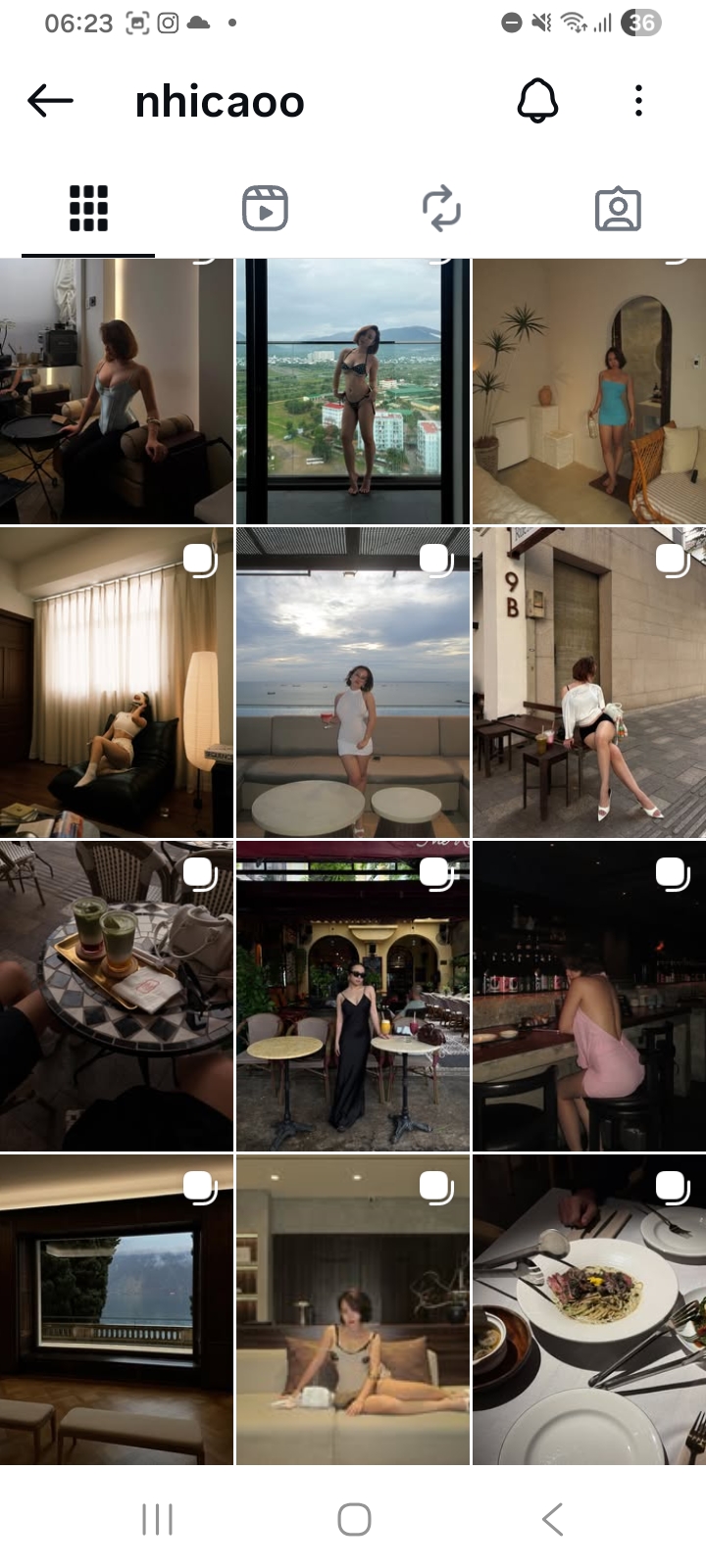The image size is (706, 1568).
Task: Open the black dress courtyard post
Action: (x=353, y=995)
